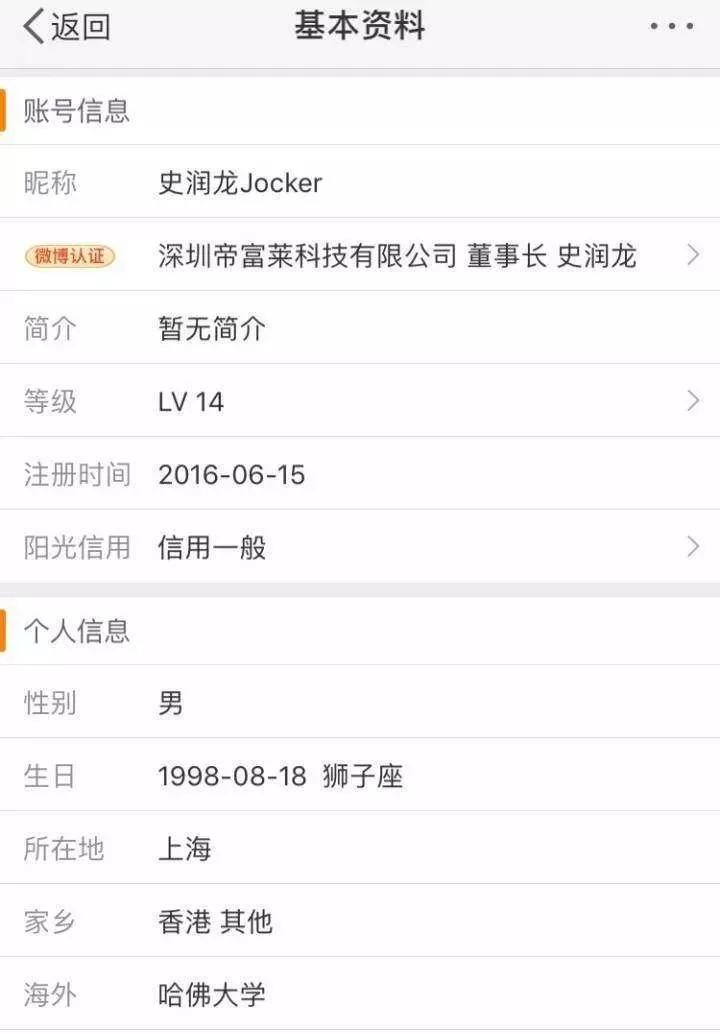Open the verification details via its chevron
720x1034 pixels.
[x=692, y=256]
